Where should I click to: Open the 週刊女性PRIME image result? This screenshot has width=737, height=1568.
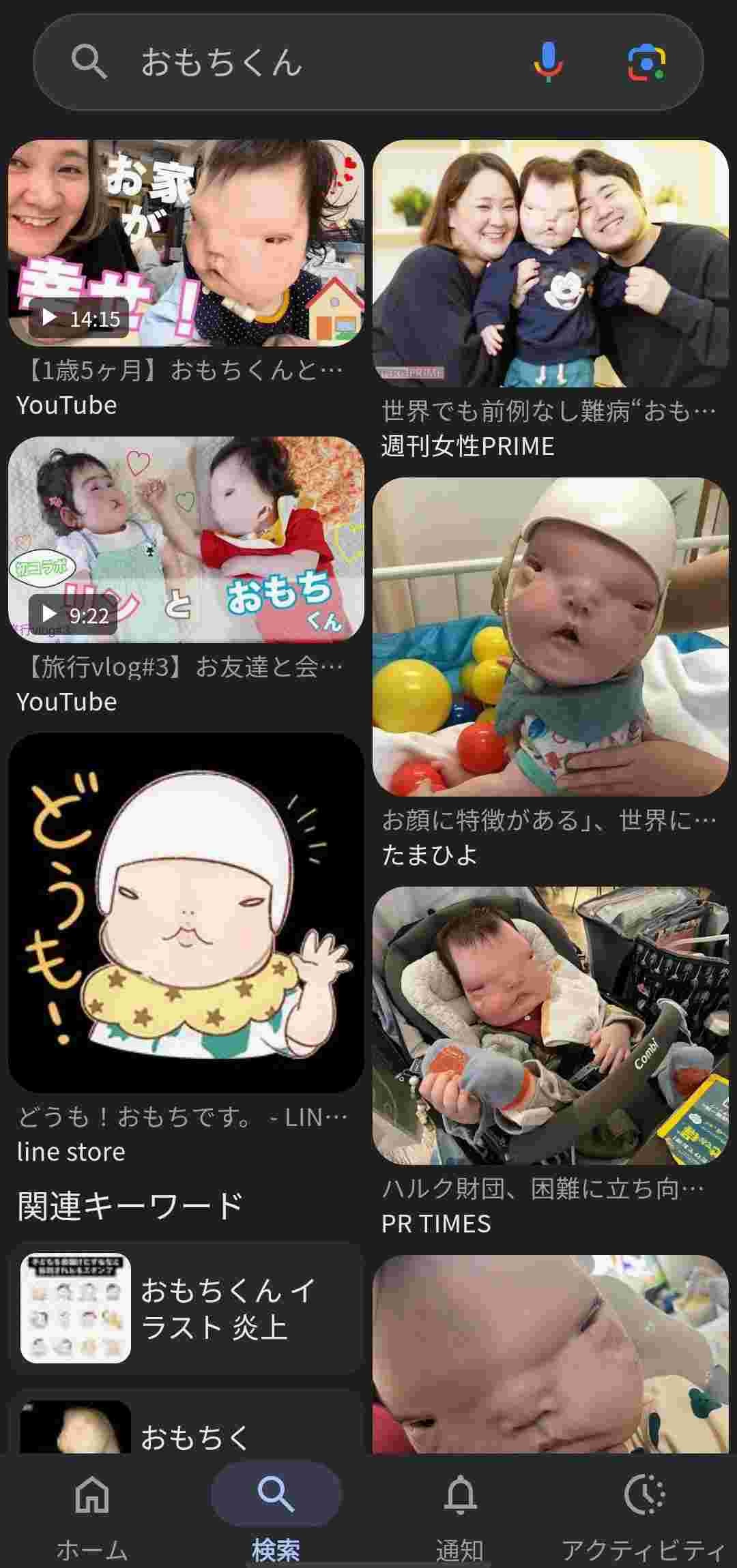point(550,263)
